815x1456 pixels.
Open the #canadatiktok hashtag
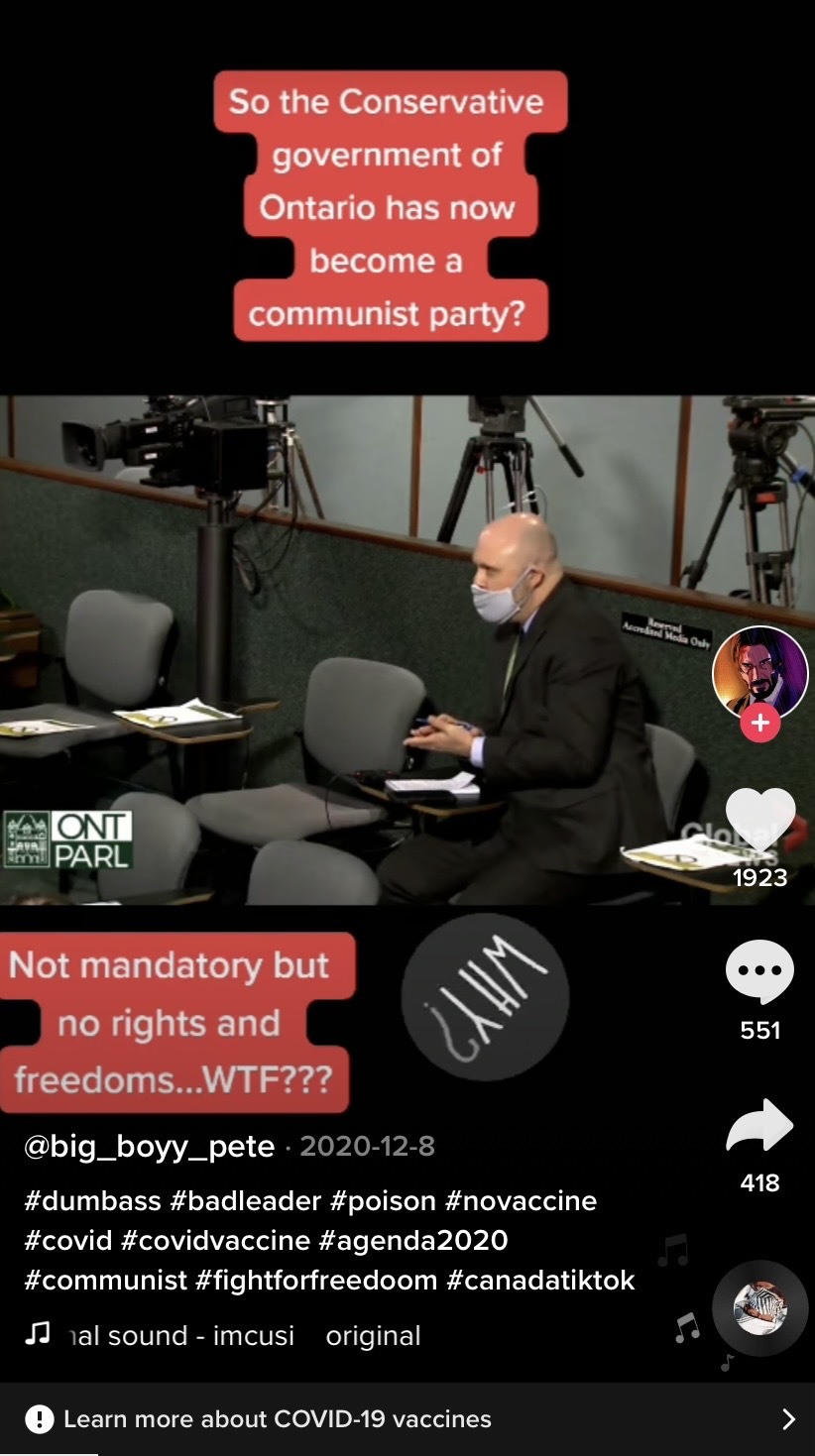(540, 1280)
